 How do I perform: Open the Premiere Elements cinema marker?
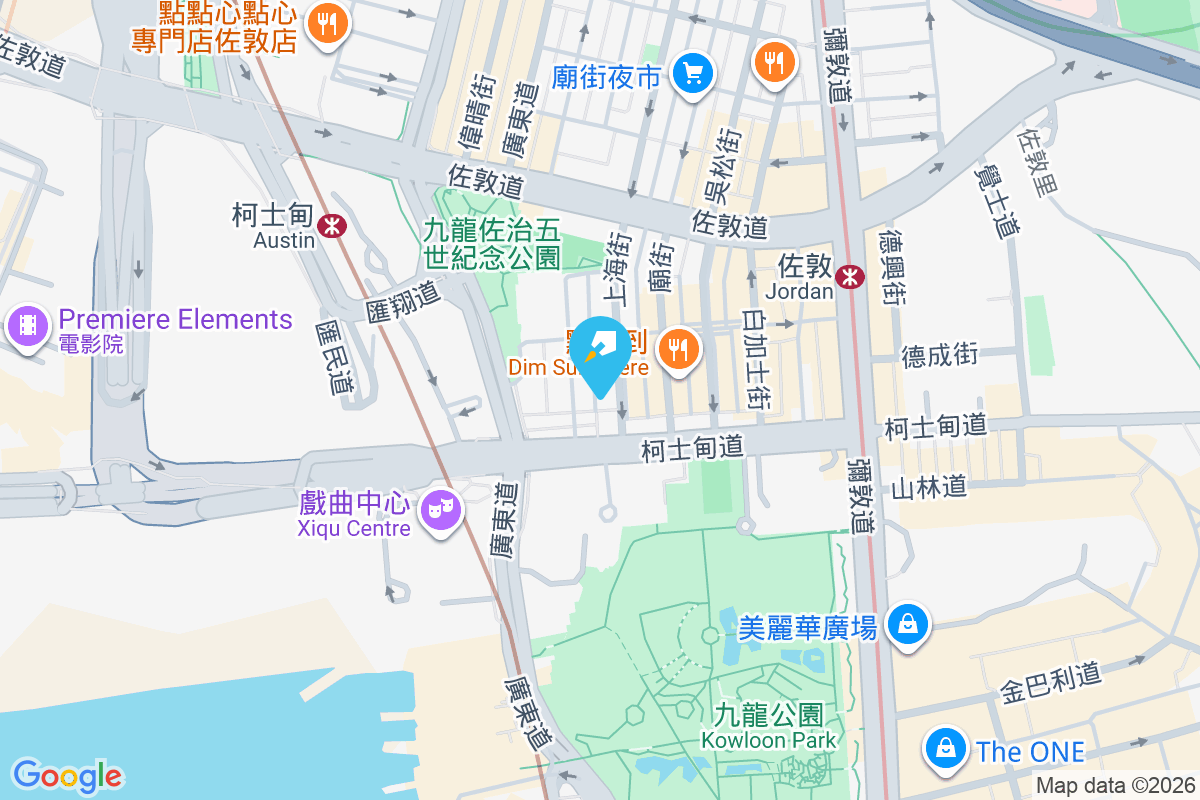pyautogui.click(x=27, y=324)
